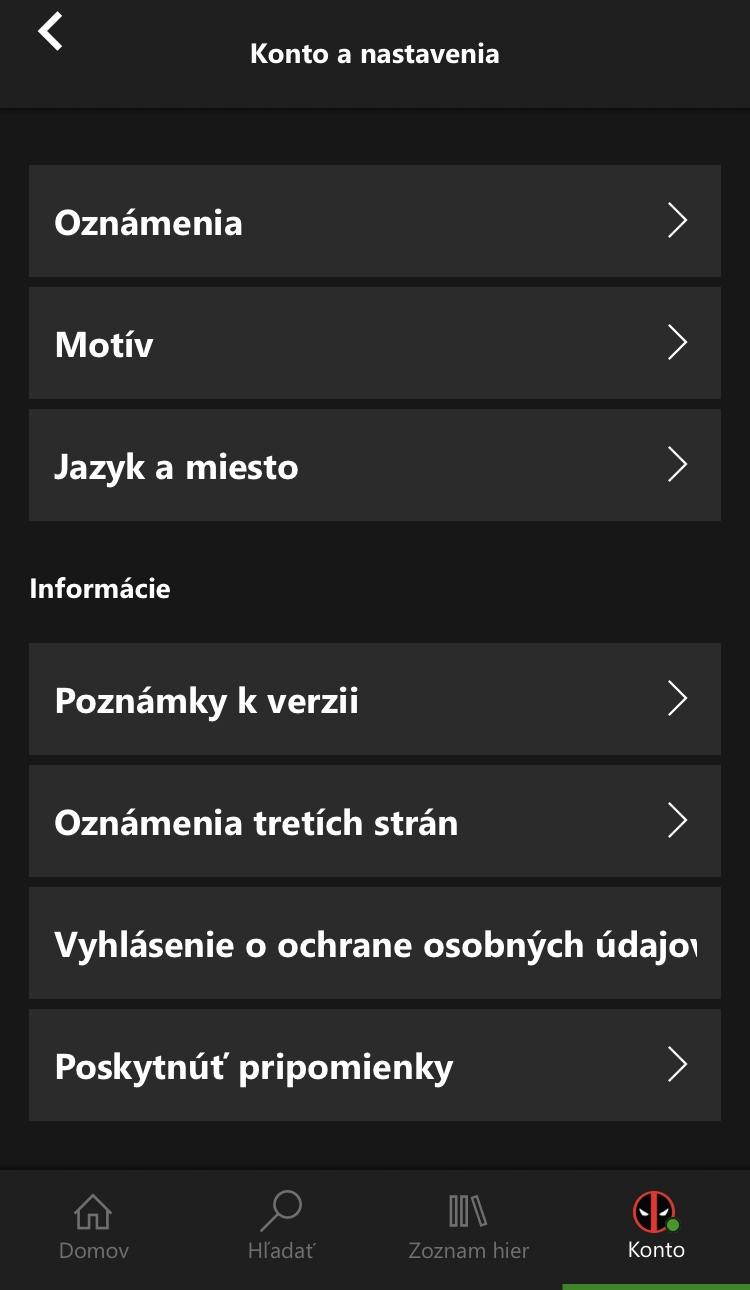Expand Poznámky k verzii chevron
Viewport: 750px width, 1290px height.
pyautogui.click(x=678, y=699)
